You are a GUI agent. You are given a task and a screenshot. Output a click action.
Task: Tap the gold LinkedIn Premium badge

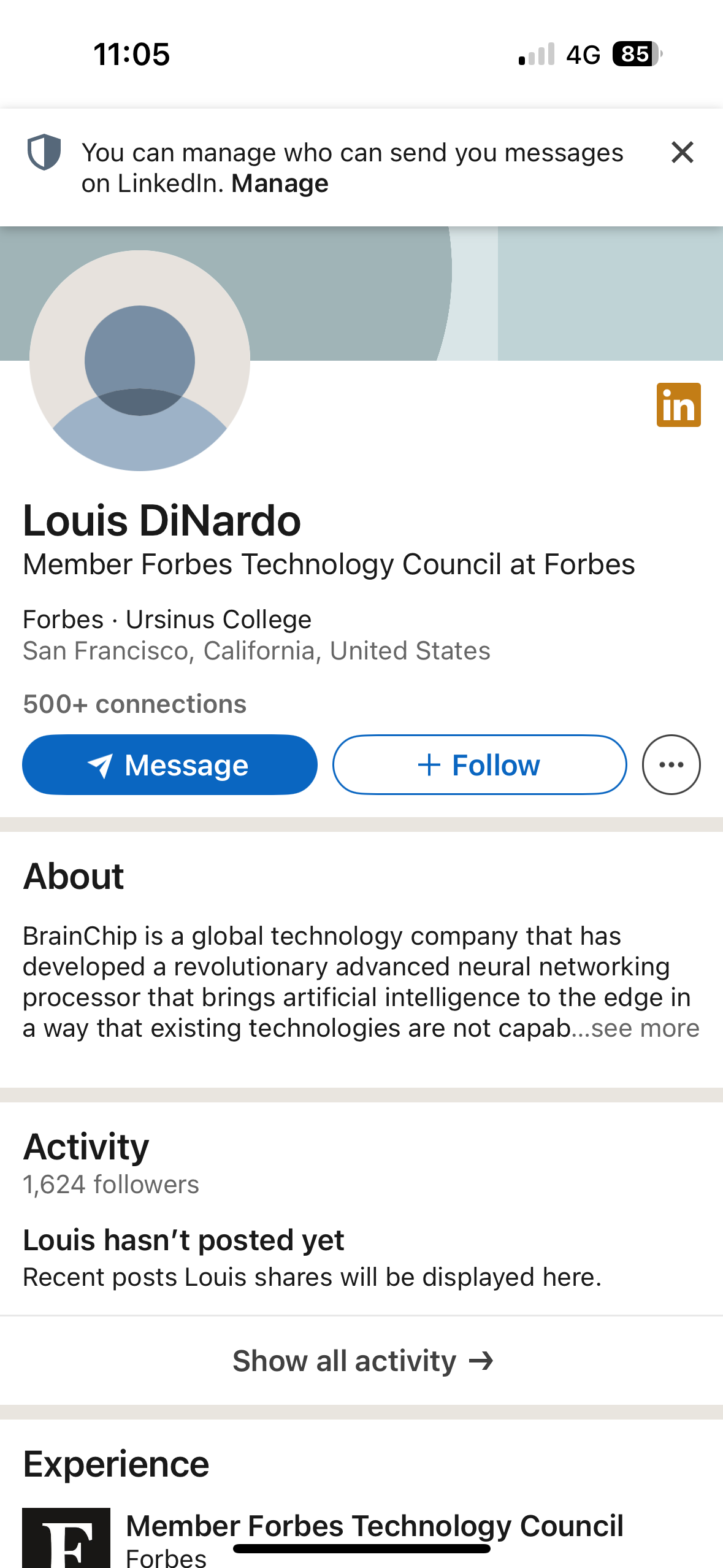678,405
